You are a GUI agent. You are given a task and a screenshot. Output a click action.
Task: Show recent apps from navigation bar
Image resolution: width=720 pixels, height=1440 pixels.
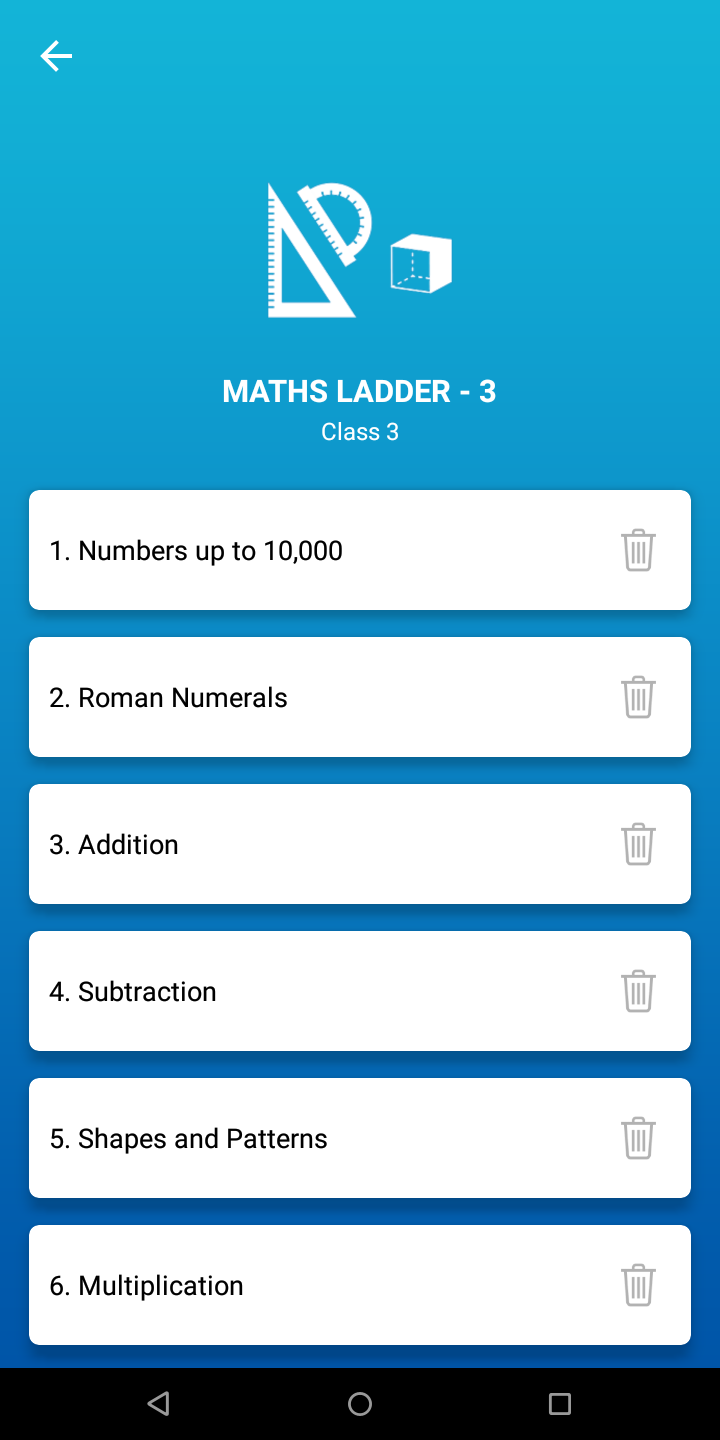pyautogui.click(x=560, y=1404)
